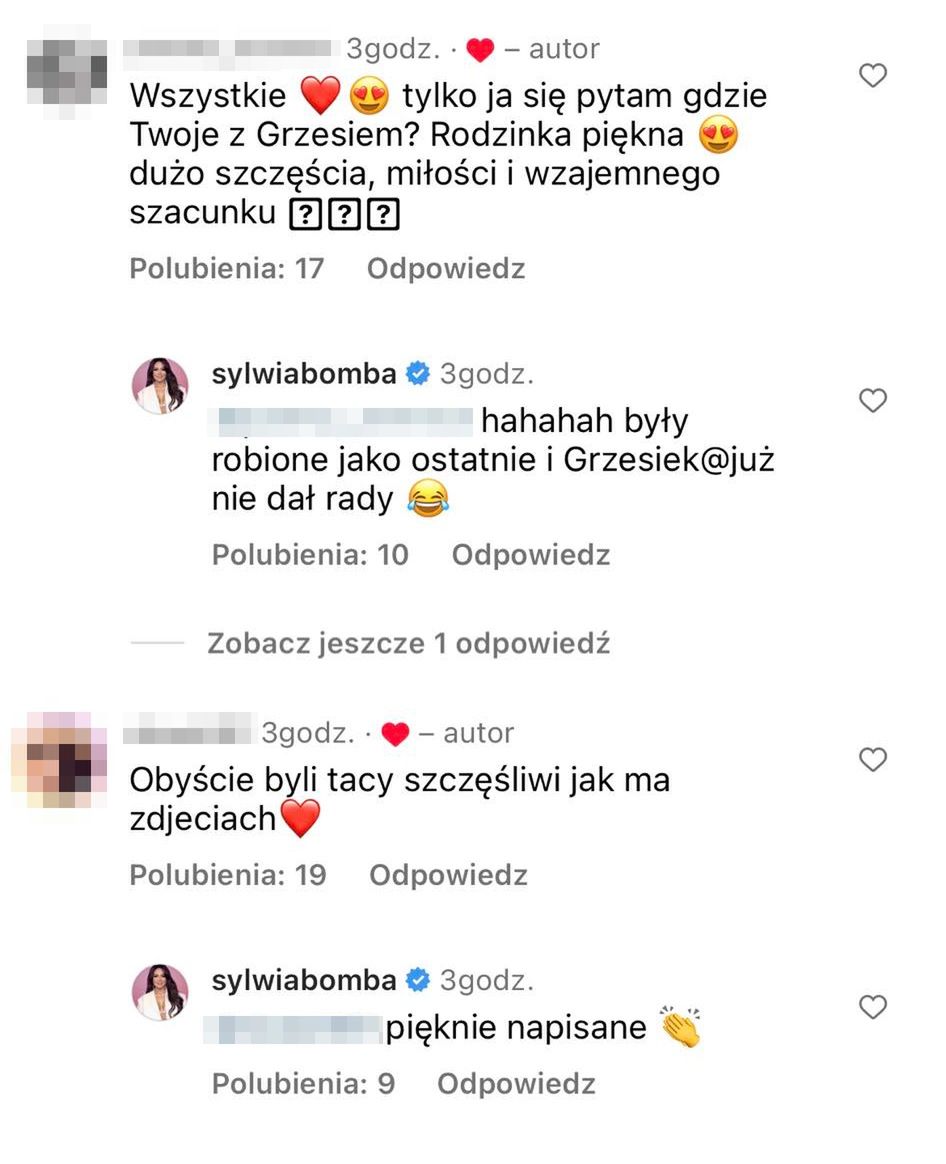Like sylwiabomba's 'pięknie napisane' reply
Screen dimensions: 946x1164
click(873, 1007)
